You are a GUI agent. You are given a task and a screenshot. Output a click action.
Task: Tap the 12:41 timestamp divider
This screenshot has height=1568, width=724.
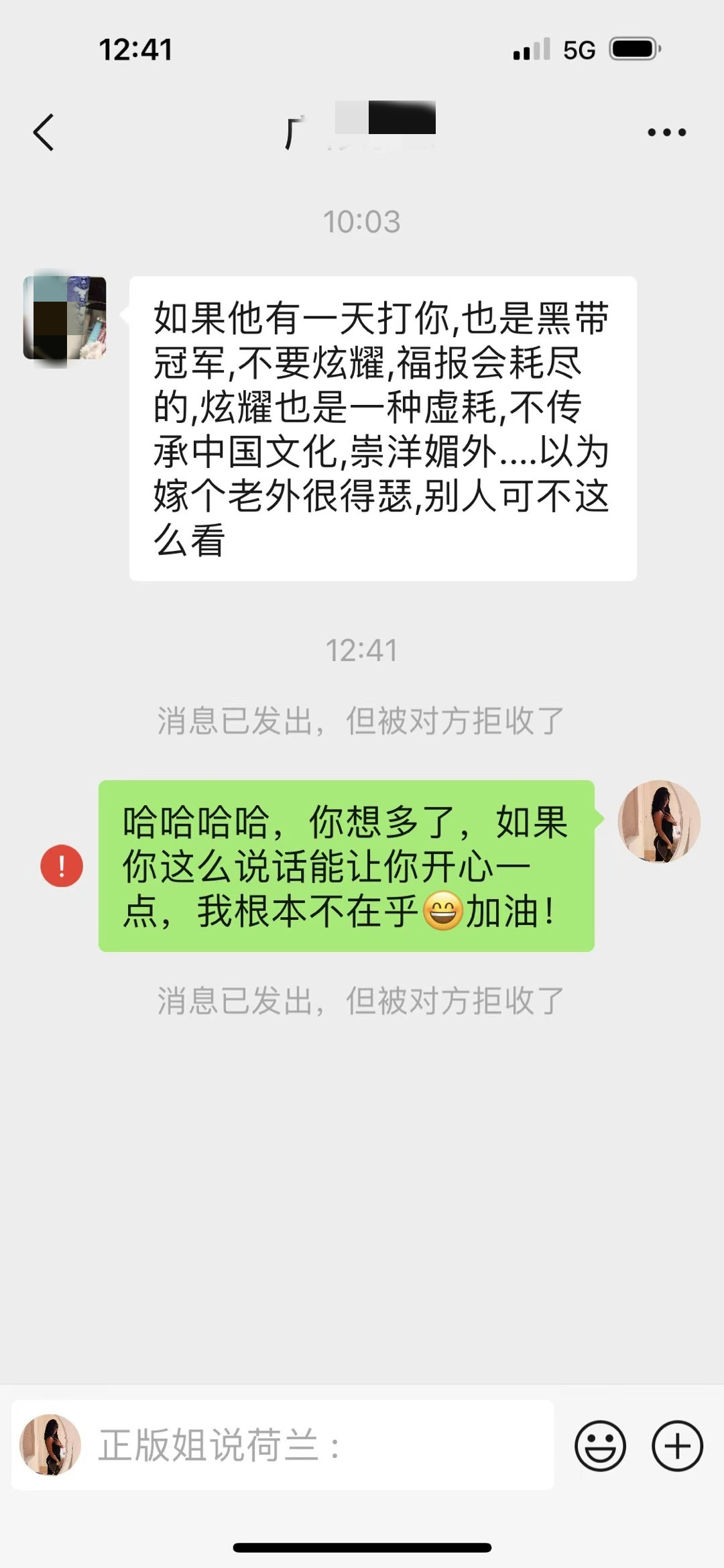tap(362, 649)
